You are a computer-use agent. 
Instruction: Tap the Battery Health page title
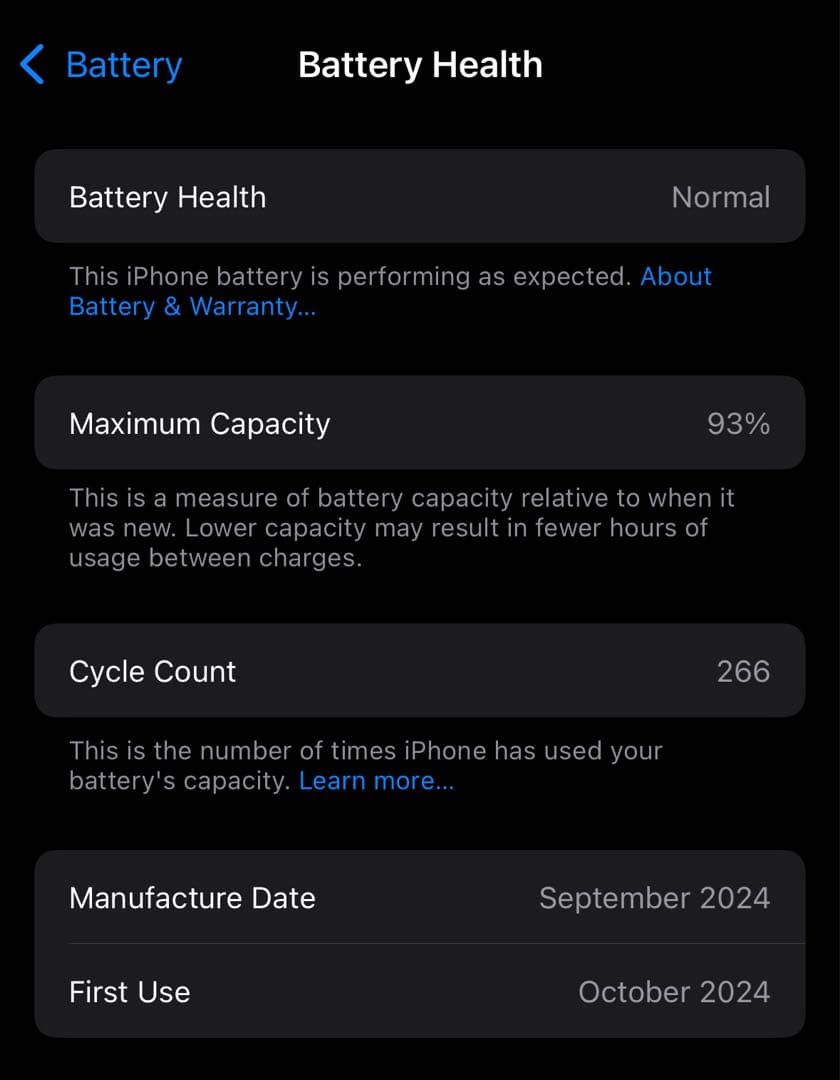(x=420, y=65)
